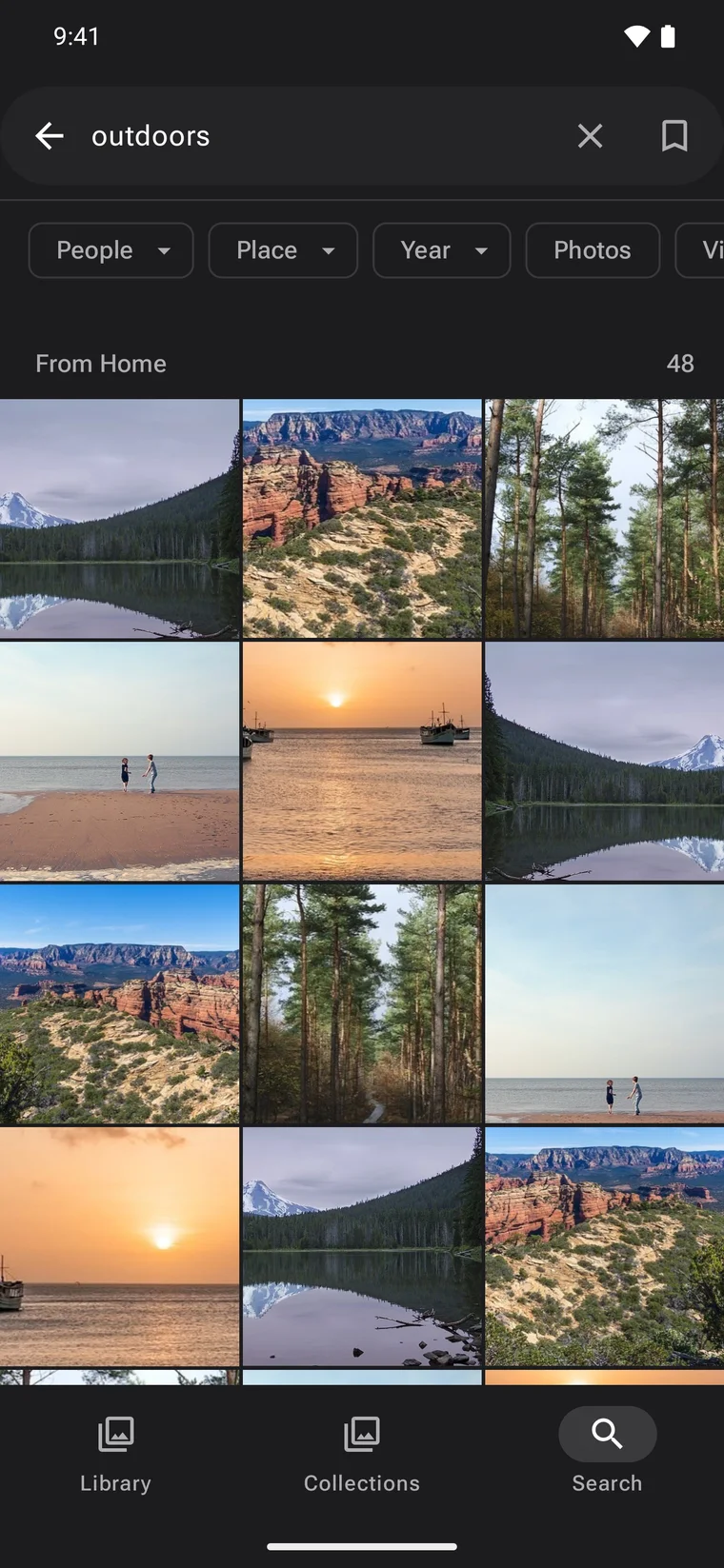Expand the People filter dropdown
Viewport: 724px width, 1568px height.
click(x=111, y=250)
